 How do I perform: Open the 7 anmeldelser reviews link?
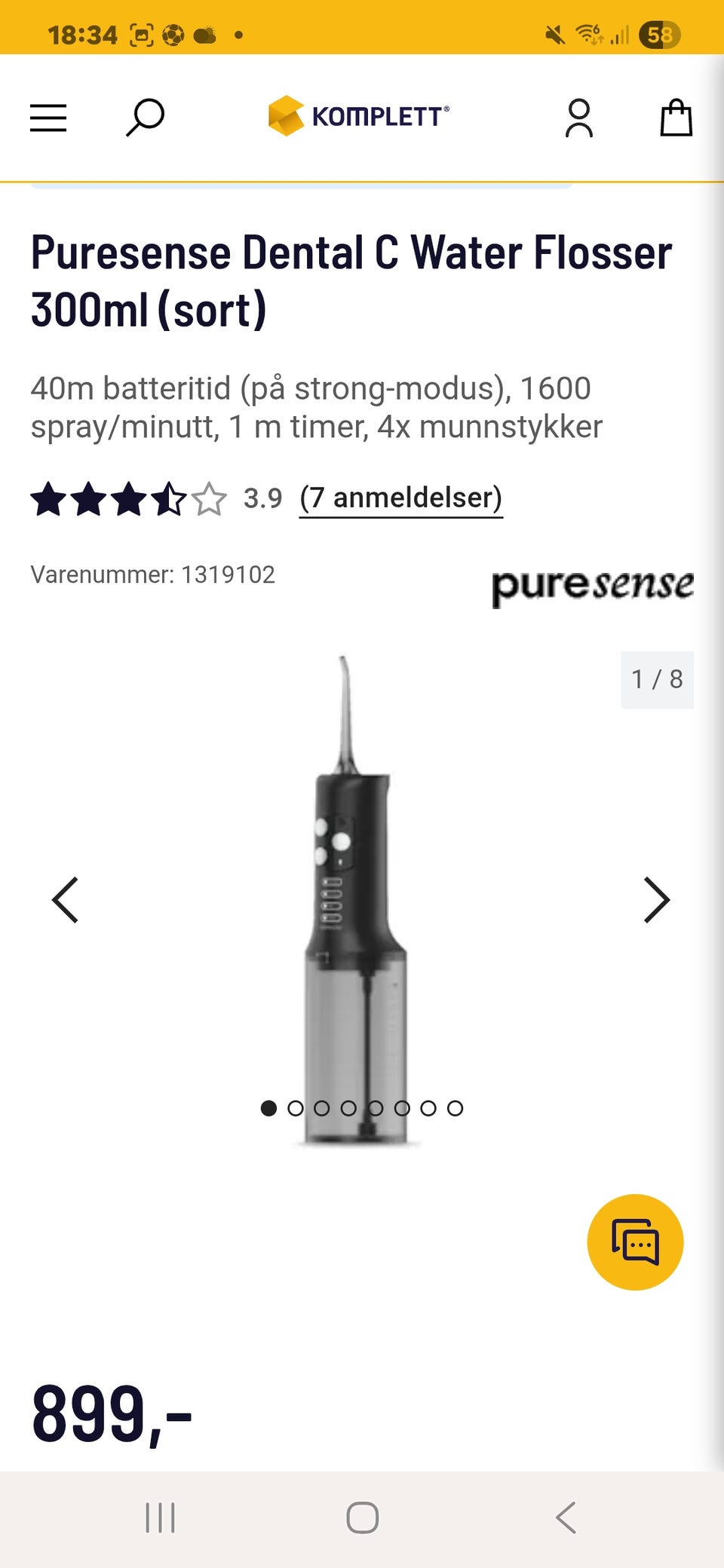(400, 498)
